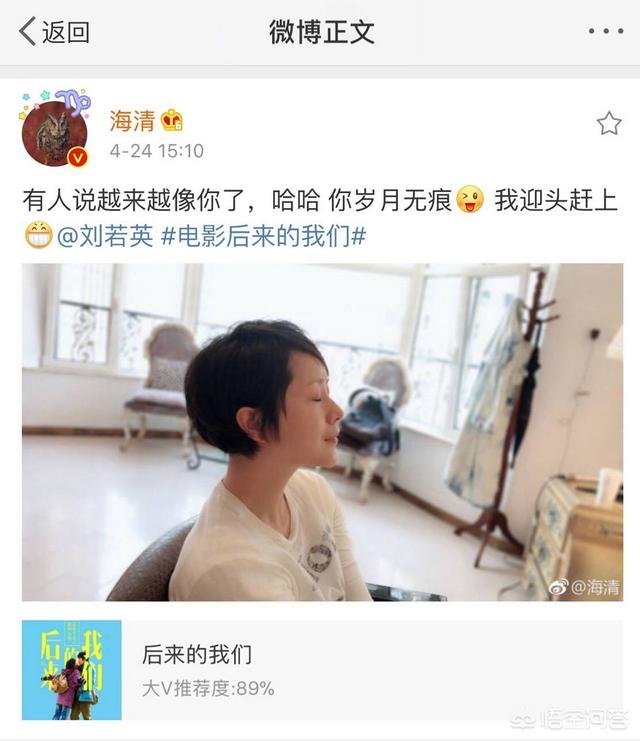Go back using the 返回 button
This screenshot has height=741, width=640.
pyautogui.click(x=55, y=31)
